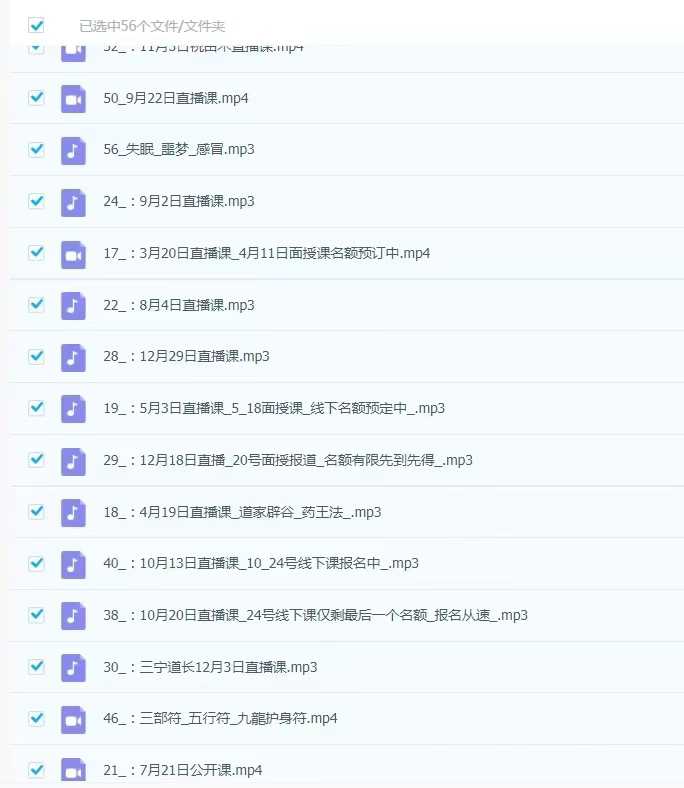
Task: Open 21_：7月21日公开课.mp4
Action: 182,770
